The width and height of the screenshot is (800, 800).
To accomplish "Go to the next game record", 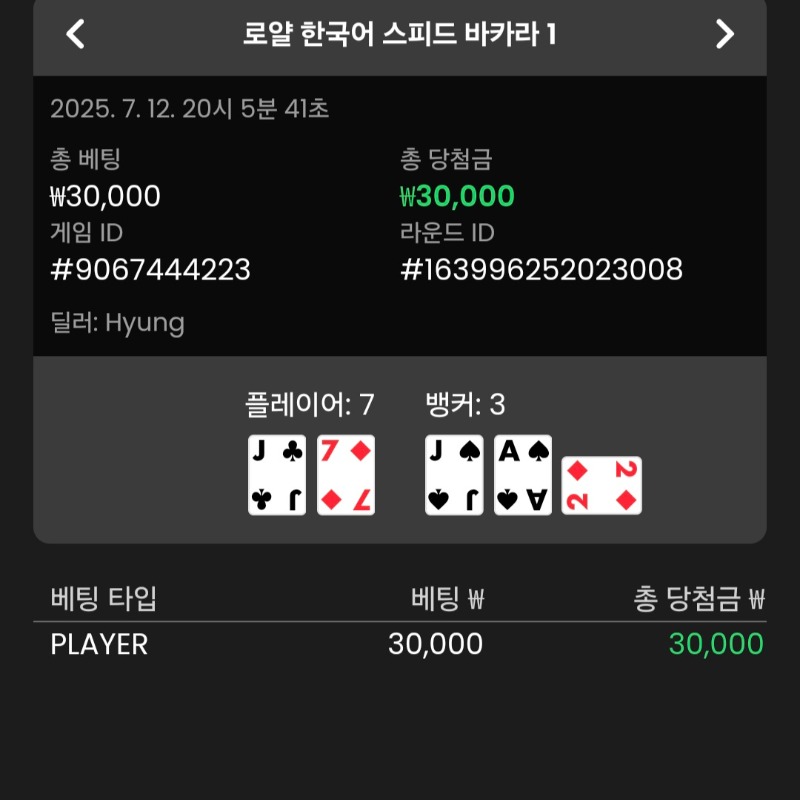I will [725, 34].
